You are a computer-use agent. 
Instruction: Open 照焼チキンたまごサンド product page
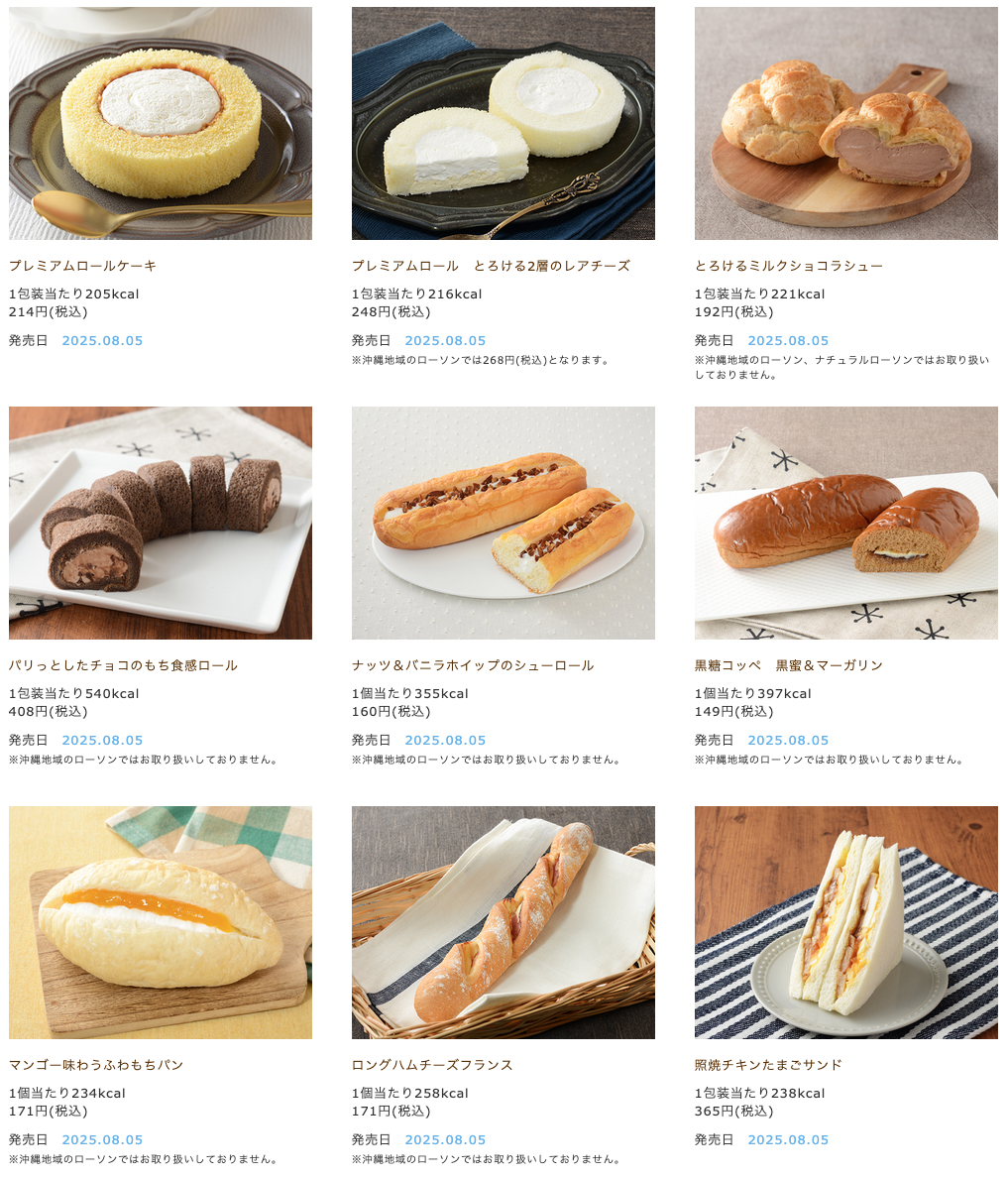(x=768, y=1065)
